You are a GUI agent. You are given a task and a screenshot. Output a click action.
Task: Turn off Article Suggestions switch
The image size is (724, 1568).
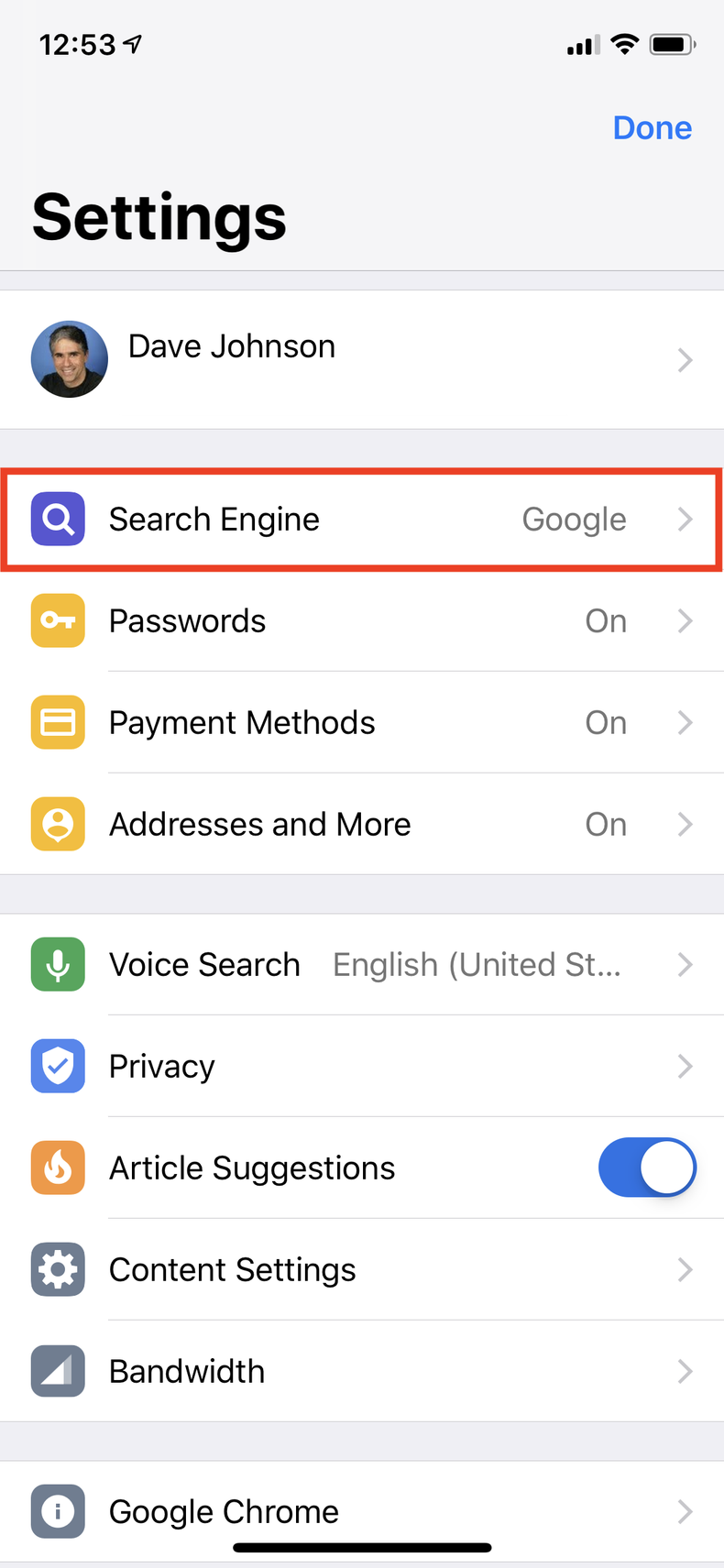pos(647,1168)
